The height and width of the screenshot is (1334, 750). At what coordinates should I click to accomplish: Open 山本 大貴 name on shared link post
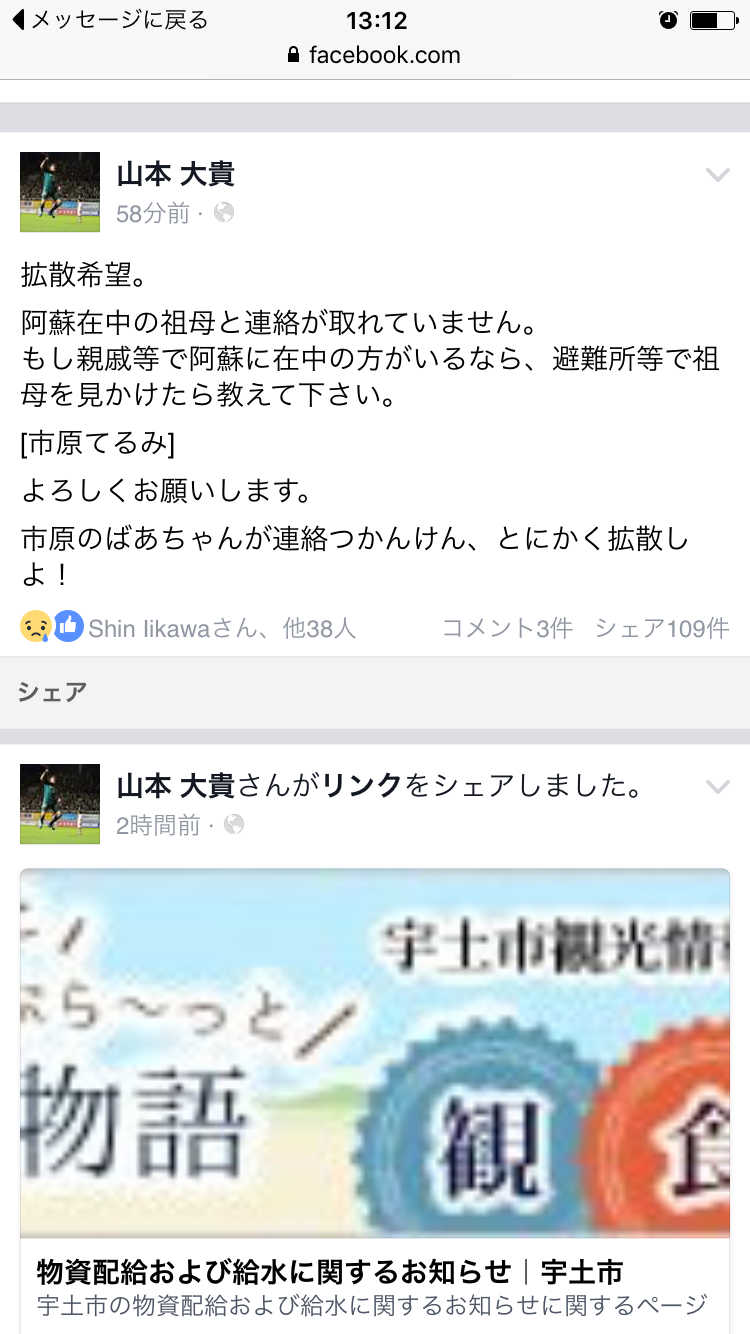coord(176,787)
